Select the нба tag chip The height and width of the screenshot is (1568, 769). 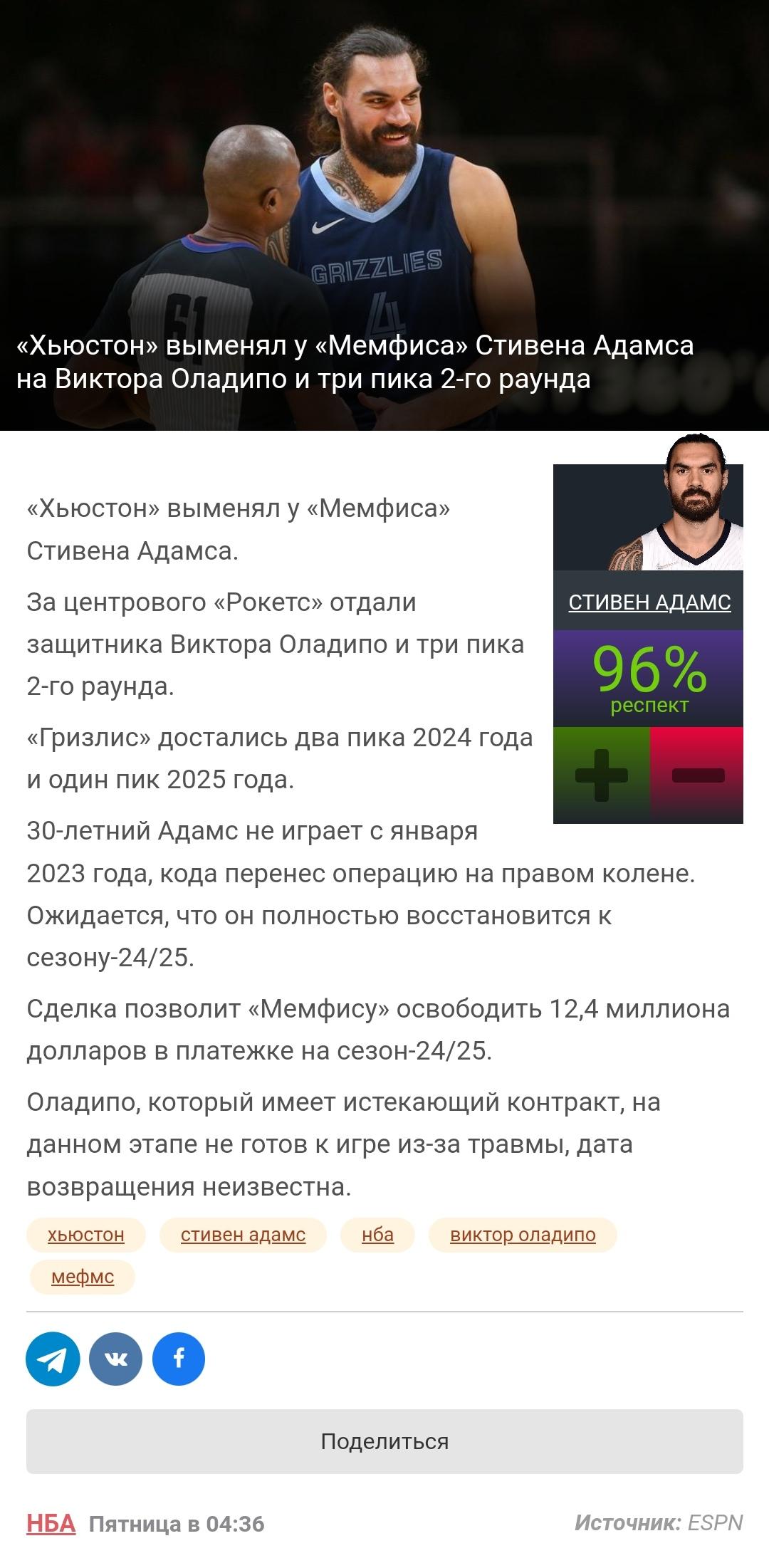click(377, 1234)
